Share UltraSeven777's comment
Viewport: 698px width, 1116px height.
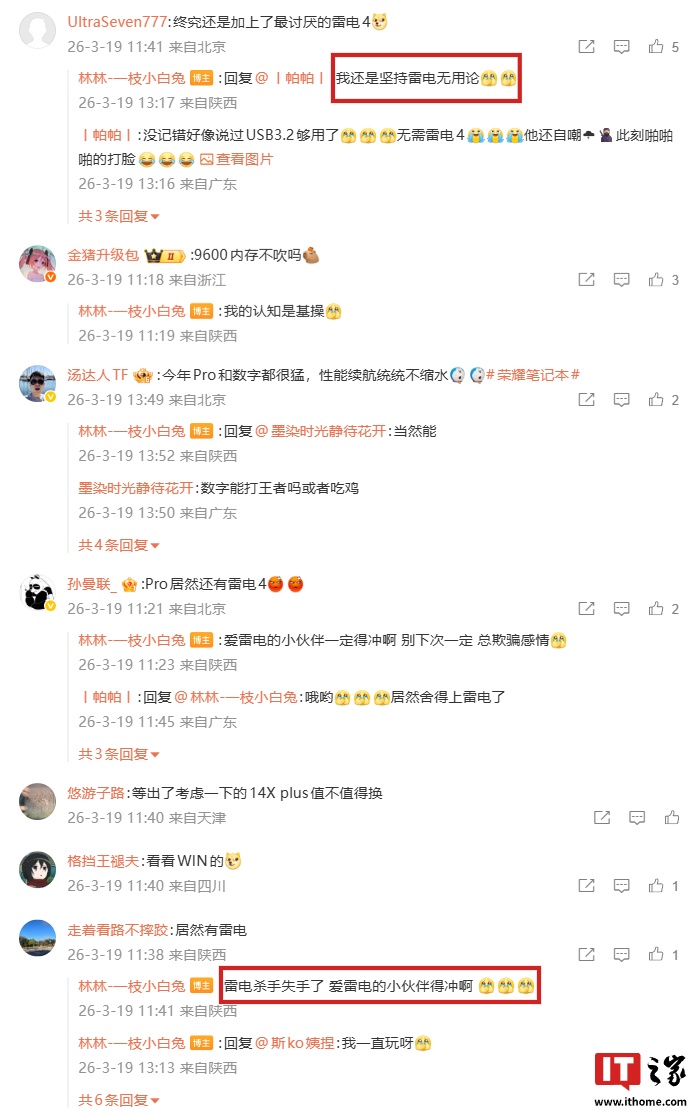[587, 47]
